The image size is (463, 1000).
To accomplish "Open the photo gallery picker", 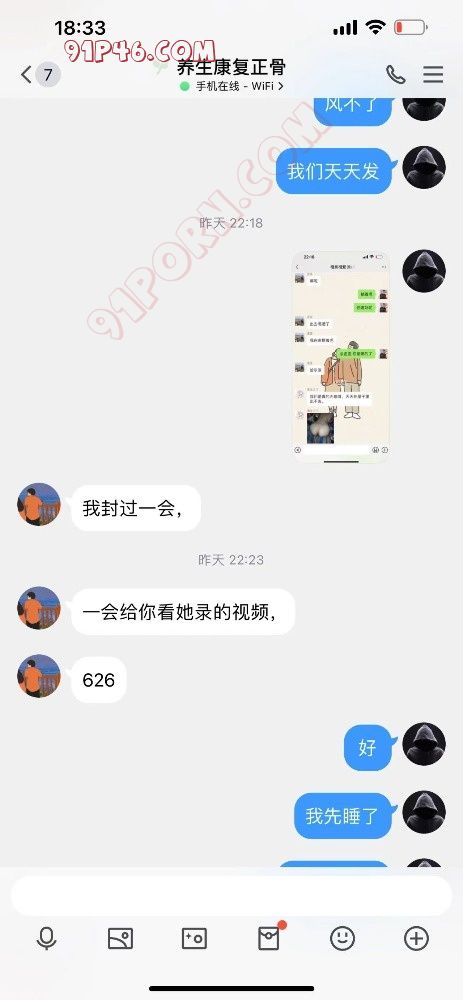I will click(x=121, y=938).
